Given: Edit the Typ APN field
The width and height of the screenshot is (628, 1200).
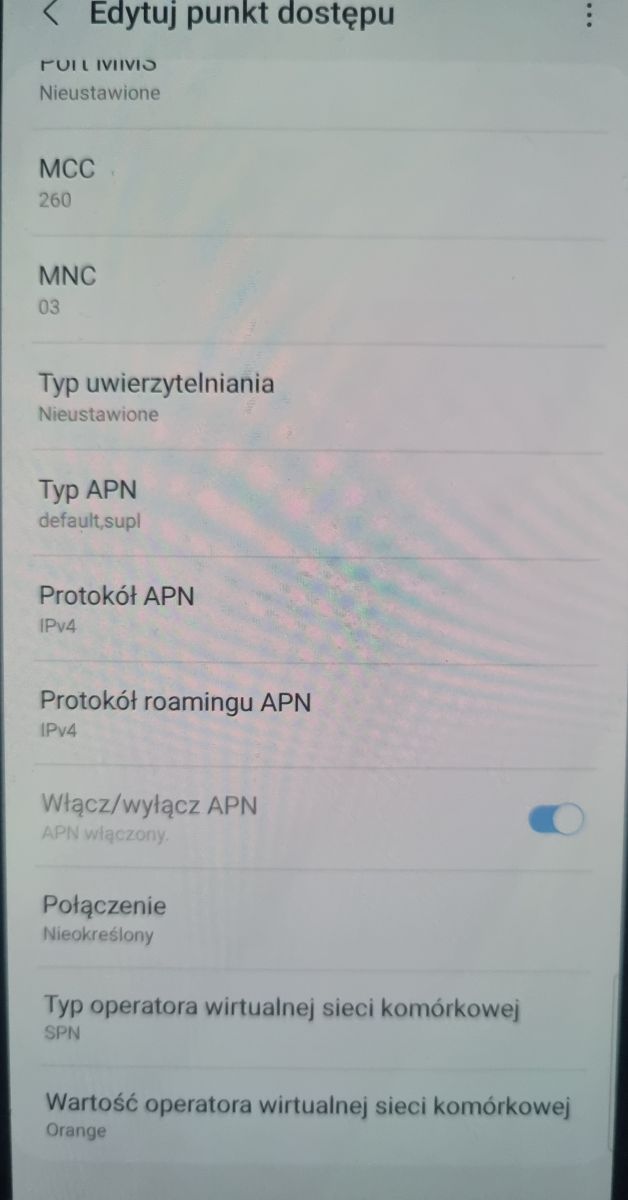Looking at the screenshot, I should 300,504.
